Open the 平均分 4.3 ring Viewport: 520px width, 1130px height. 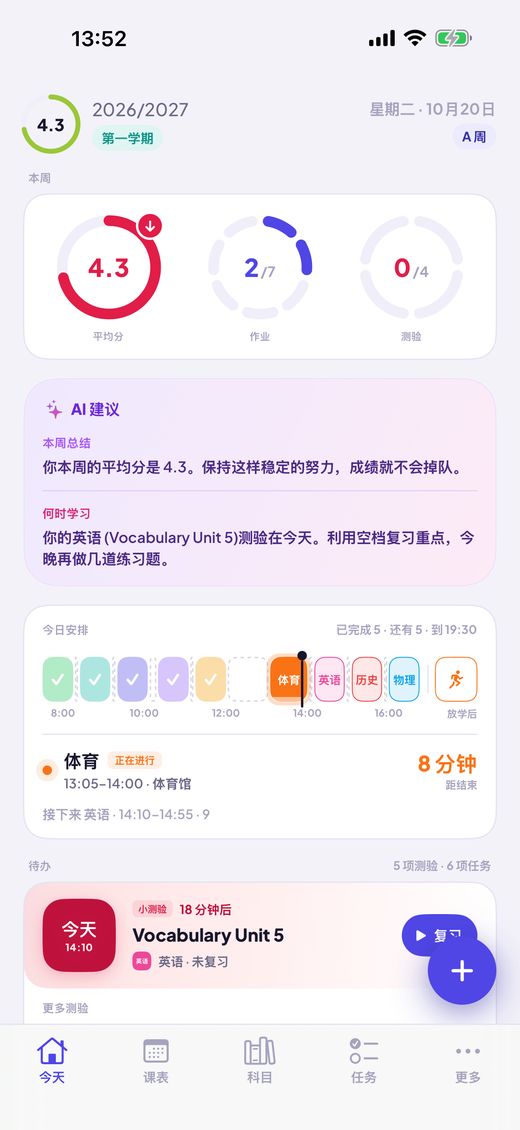[109, 268]
